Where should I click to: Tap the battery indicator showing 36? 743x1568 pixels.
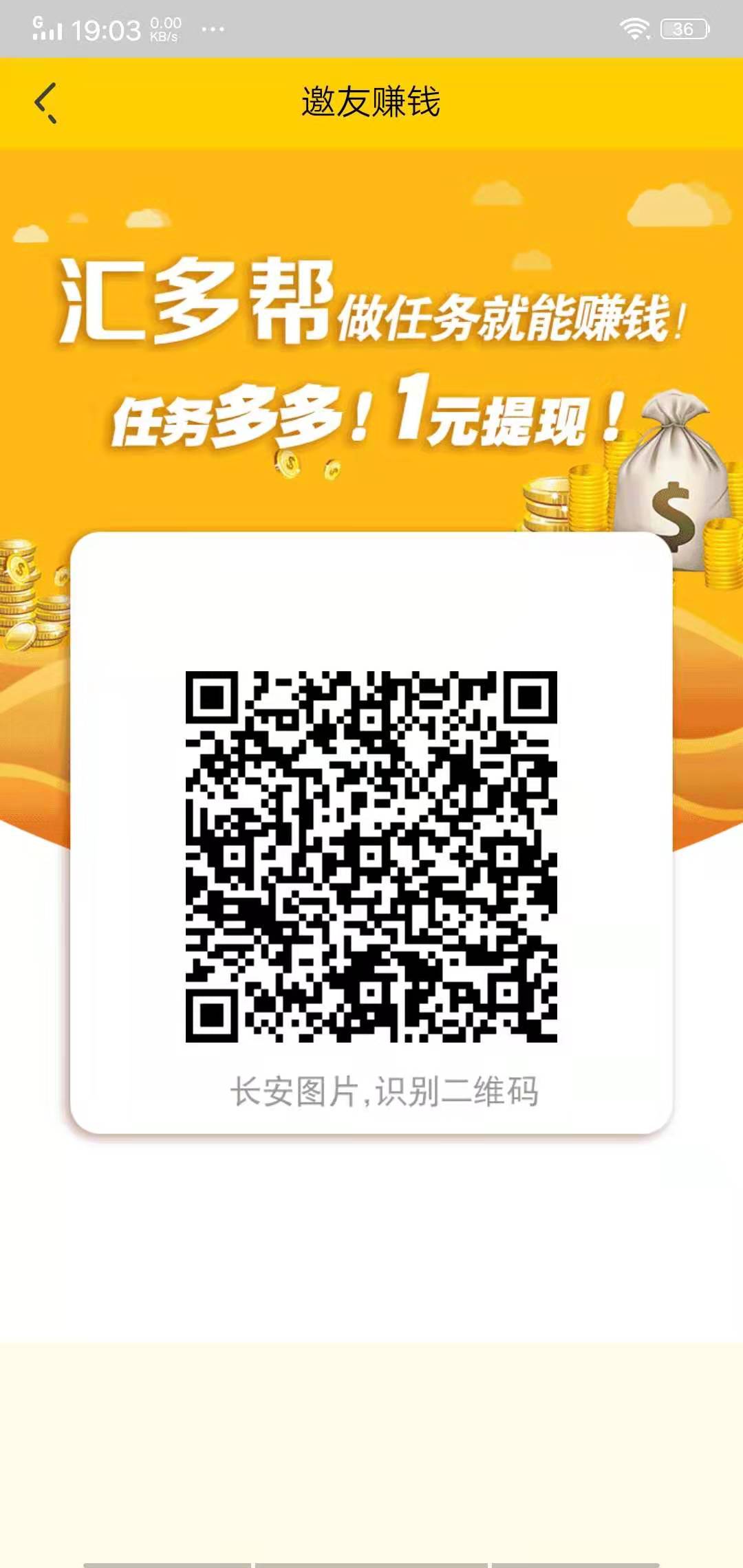coord(685,26)
